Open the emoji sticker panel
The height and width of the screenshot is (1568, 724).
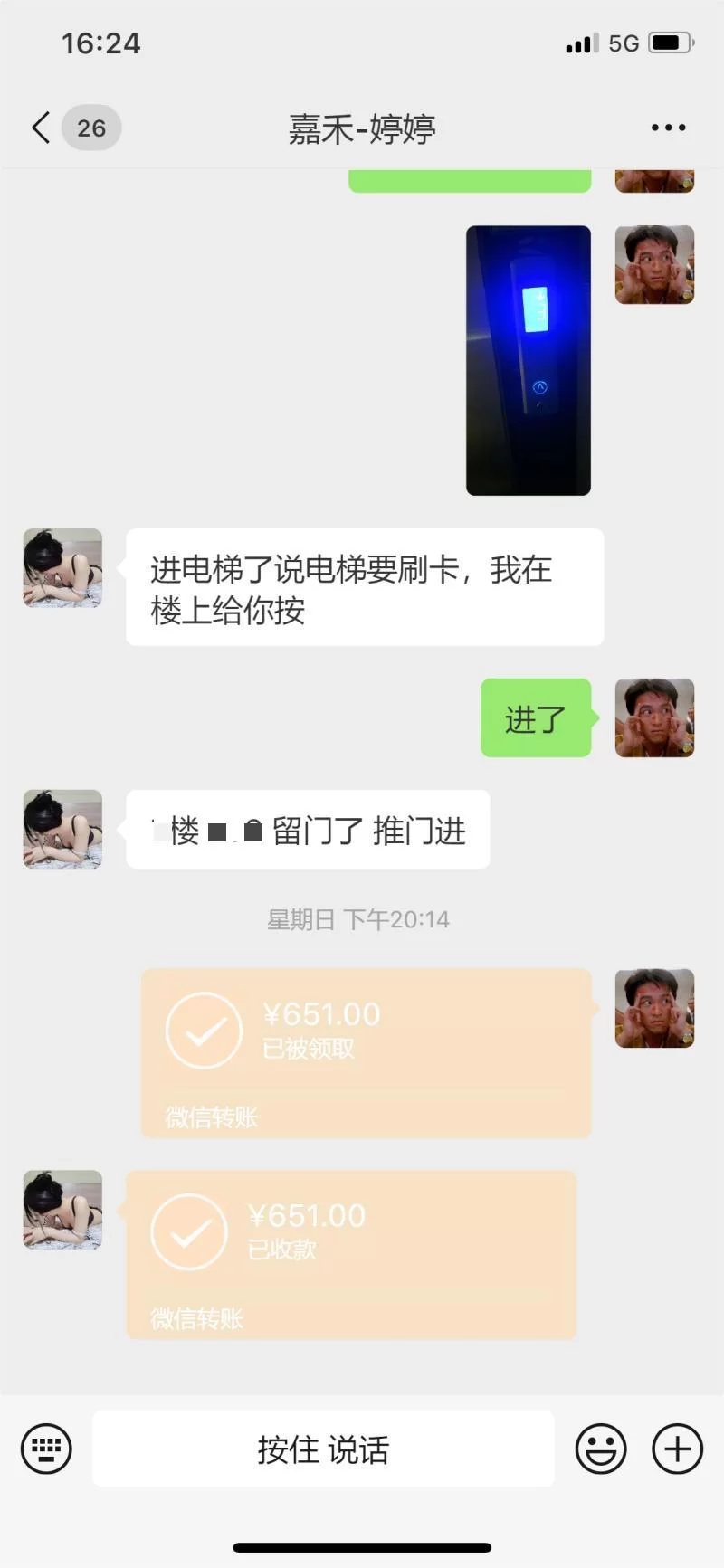pos(601,1449)
